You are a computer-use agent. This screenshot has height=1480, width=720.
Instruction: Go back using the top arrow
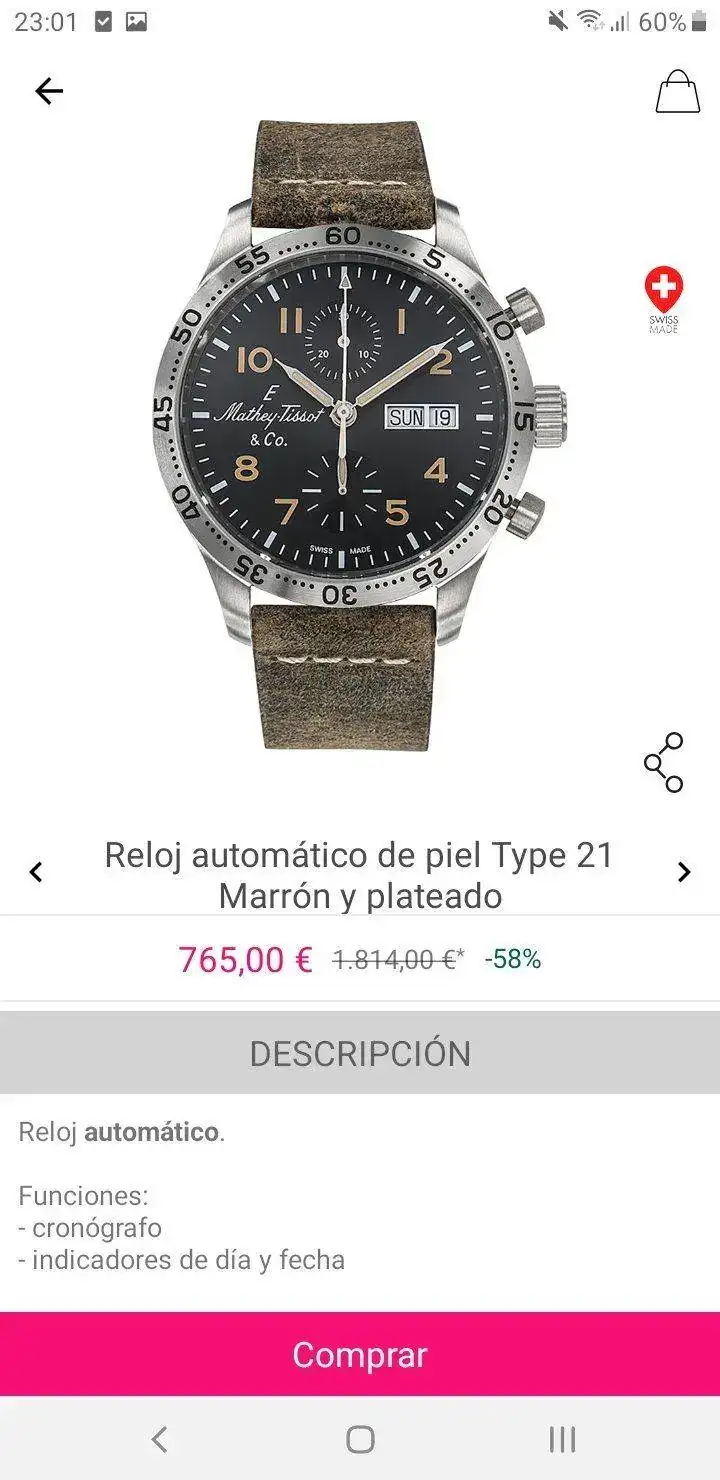pyautogui.click(x=49, y=91)
